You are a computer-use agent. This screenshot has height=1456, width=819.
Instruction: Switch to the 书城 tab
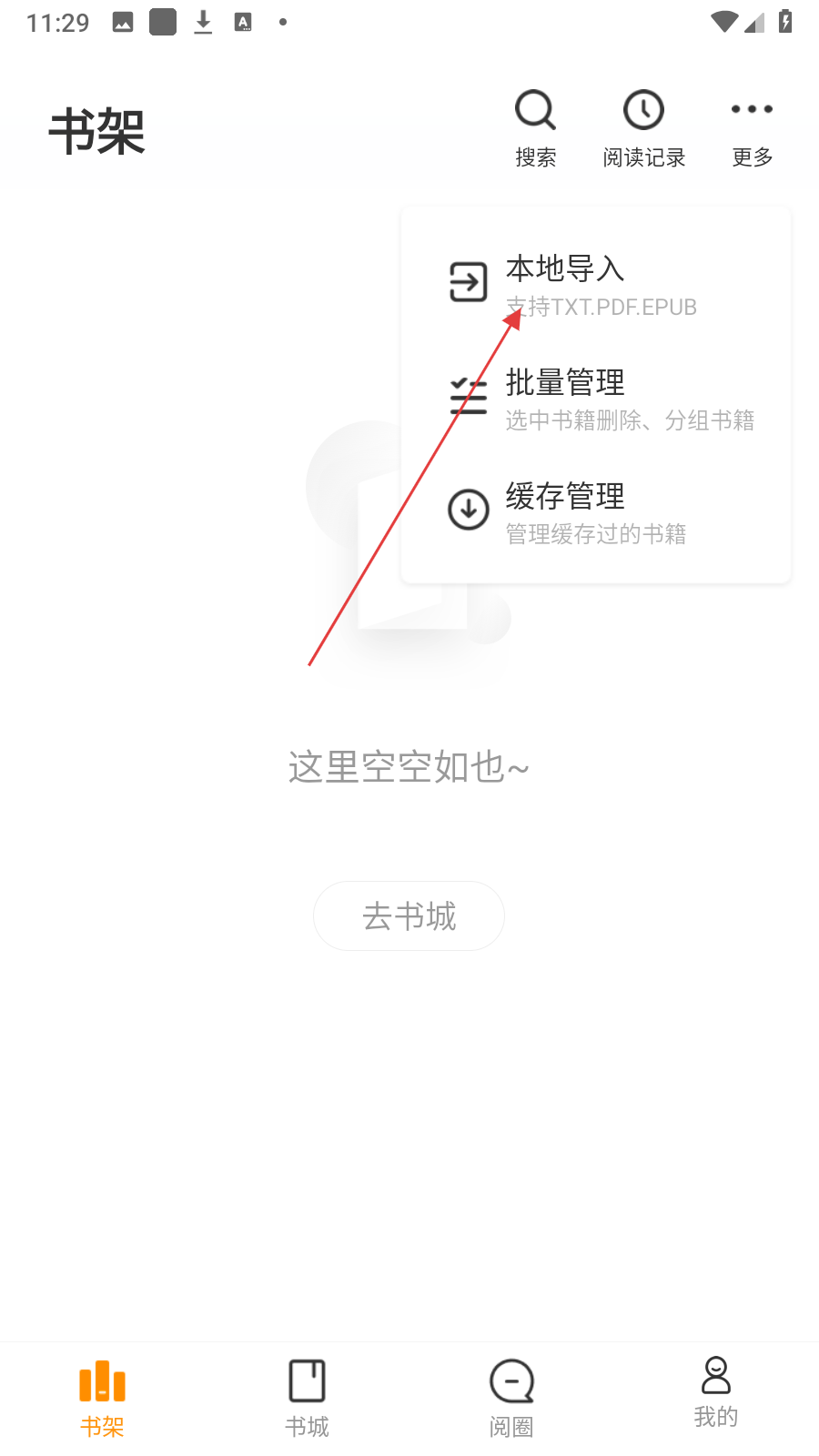(307, 1398)
